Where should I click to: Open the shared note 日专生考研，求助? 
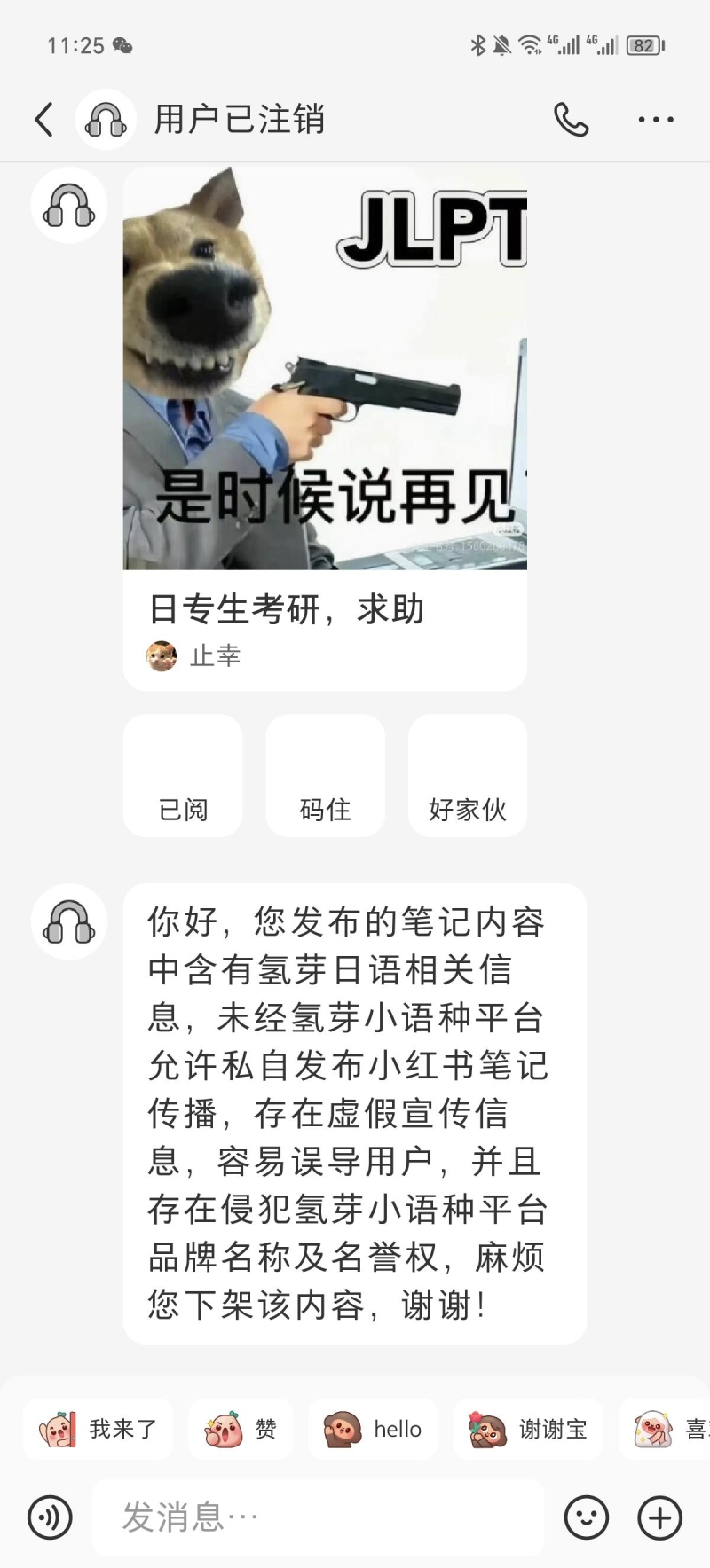pyautogui.click(x=324, y=426)
